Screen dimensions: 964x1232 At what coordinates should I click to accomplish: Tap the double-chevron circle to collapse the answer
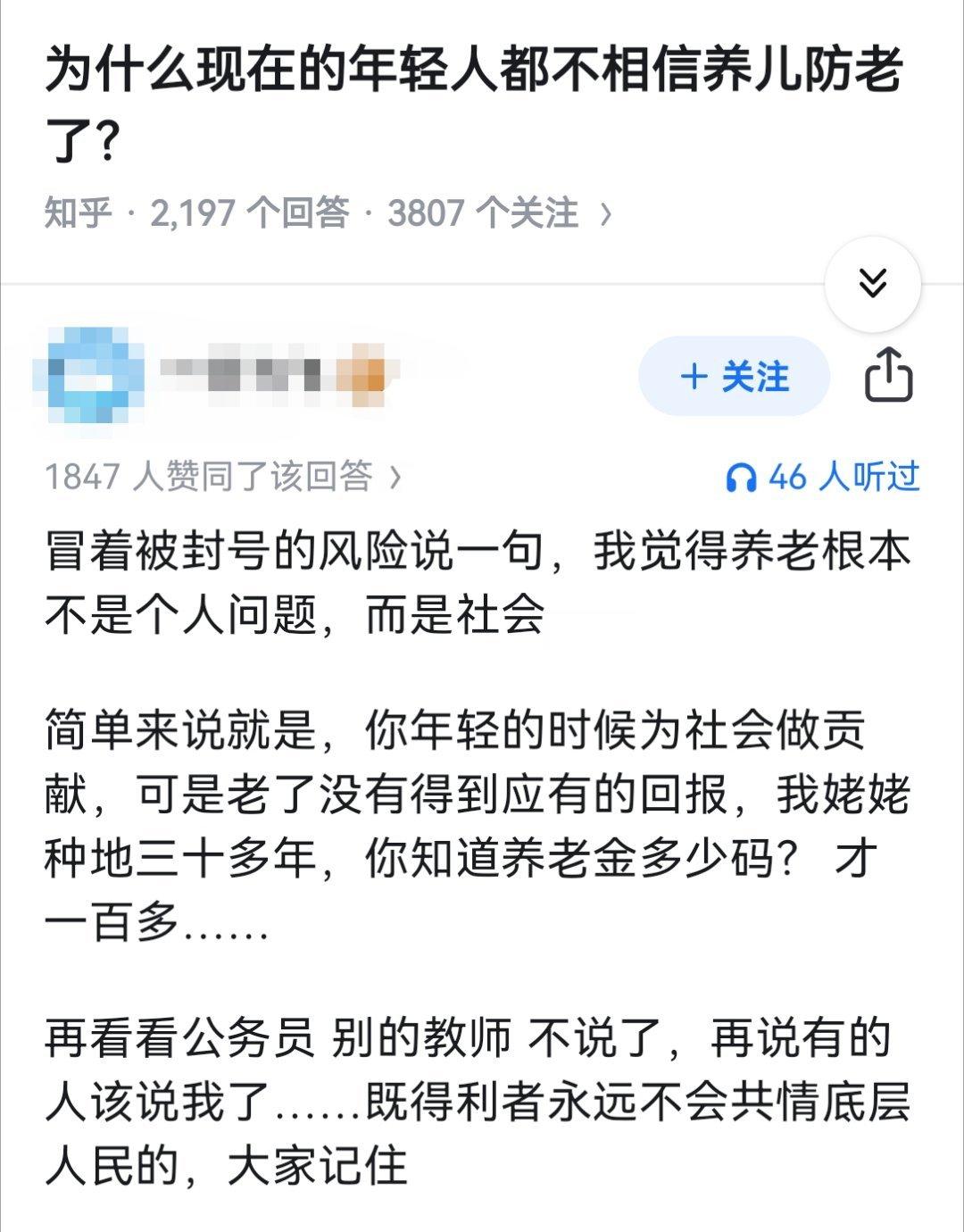(x=874, y=282)
